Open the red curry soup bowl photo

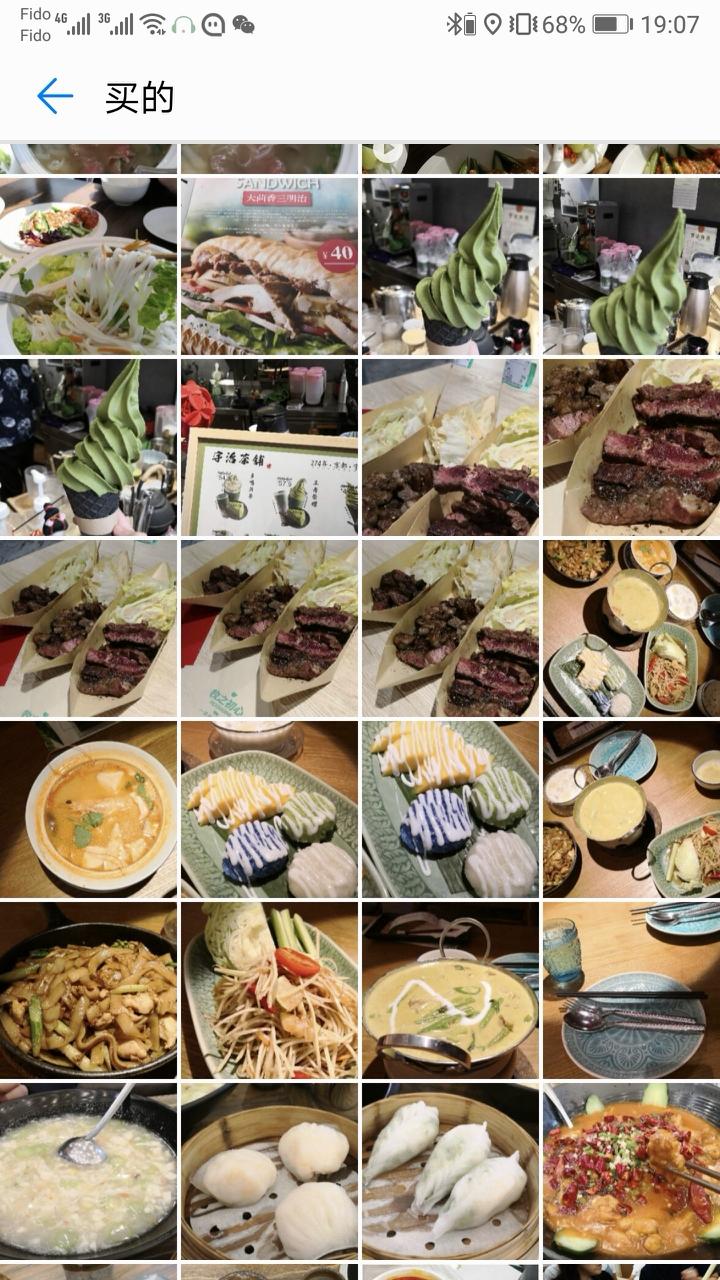click(88, 809)
